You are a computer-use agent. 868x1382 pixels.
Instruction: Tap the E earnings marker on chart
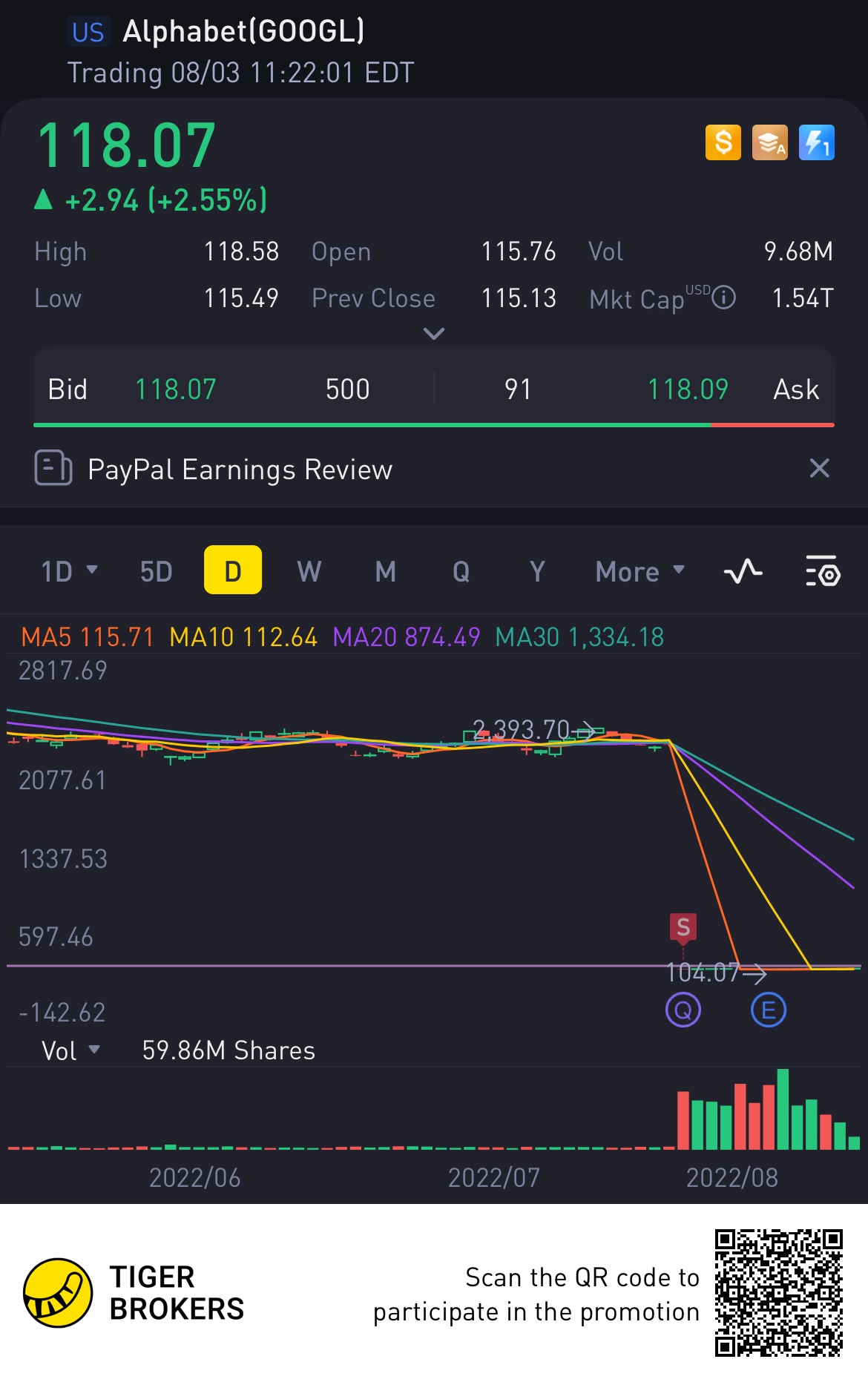[769, 1010]
